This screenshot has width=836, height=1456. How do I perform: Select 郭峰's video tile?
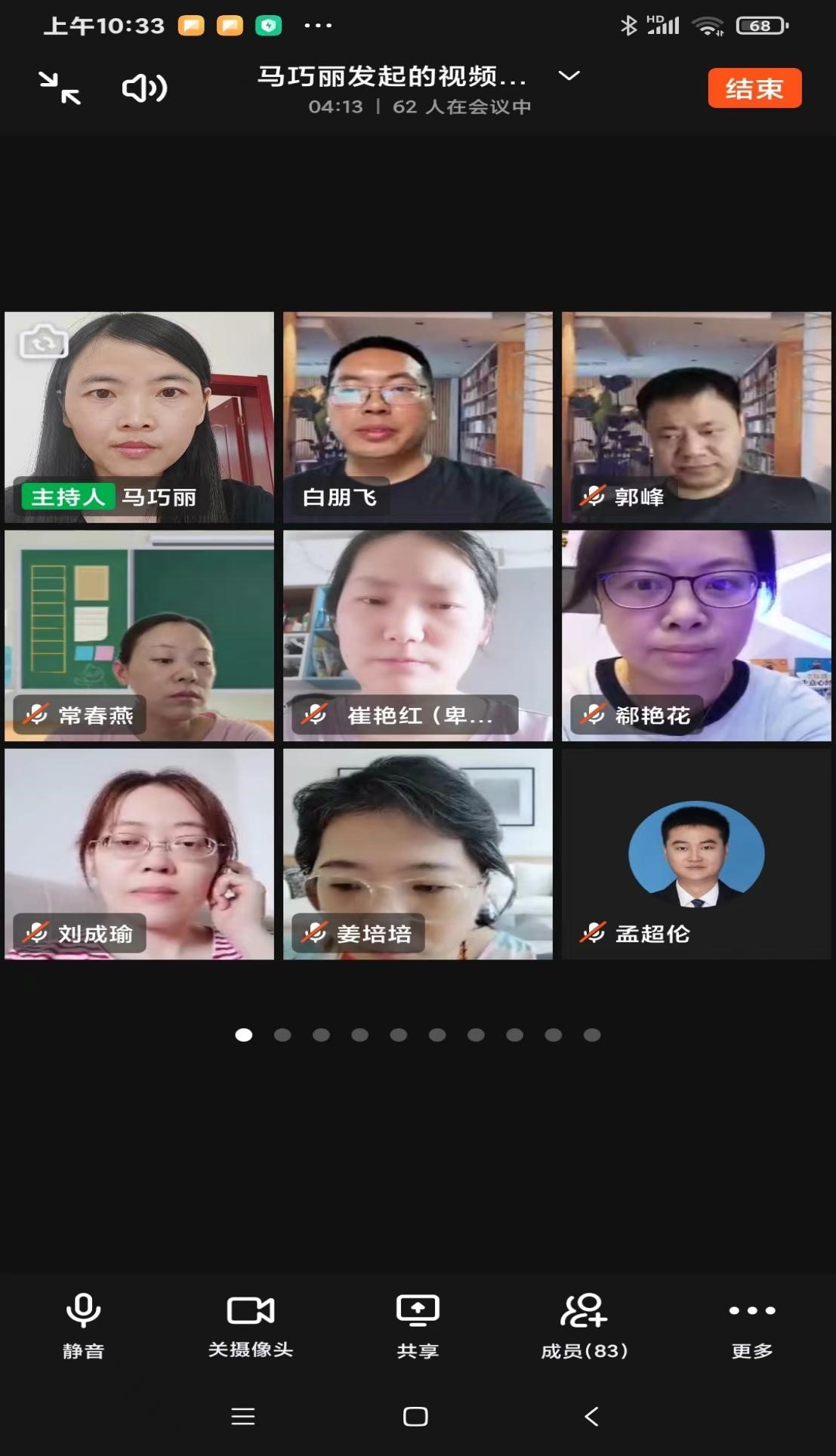click(x=696, y=416)
